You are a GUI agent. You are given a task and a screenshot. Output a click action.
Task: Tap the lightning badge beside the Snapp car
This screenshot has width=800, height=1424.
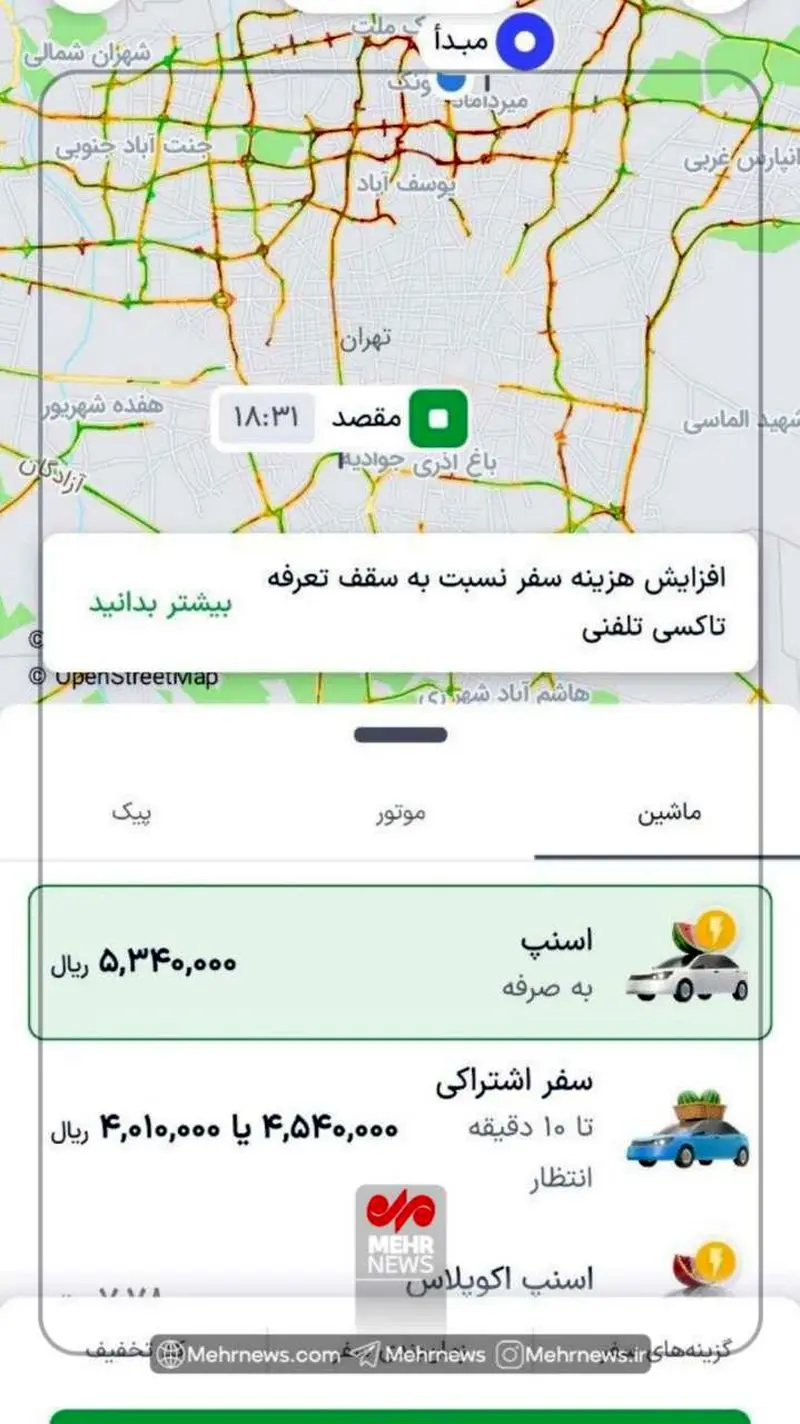click(x=714, y=927)
